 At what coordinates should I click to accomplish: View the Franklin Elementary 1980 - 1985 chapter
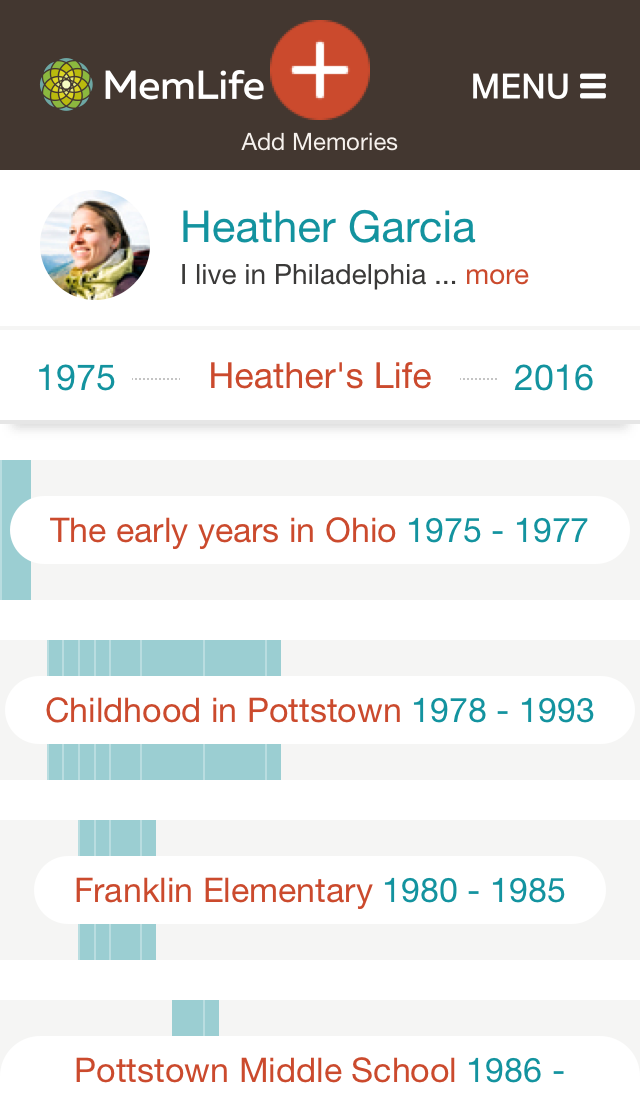[x=320, y=890]
